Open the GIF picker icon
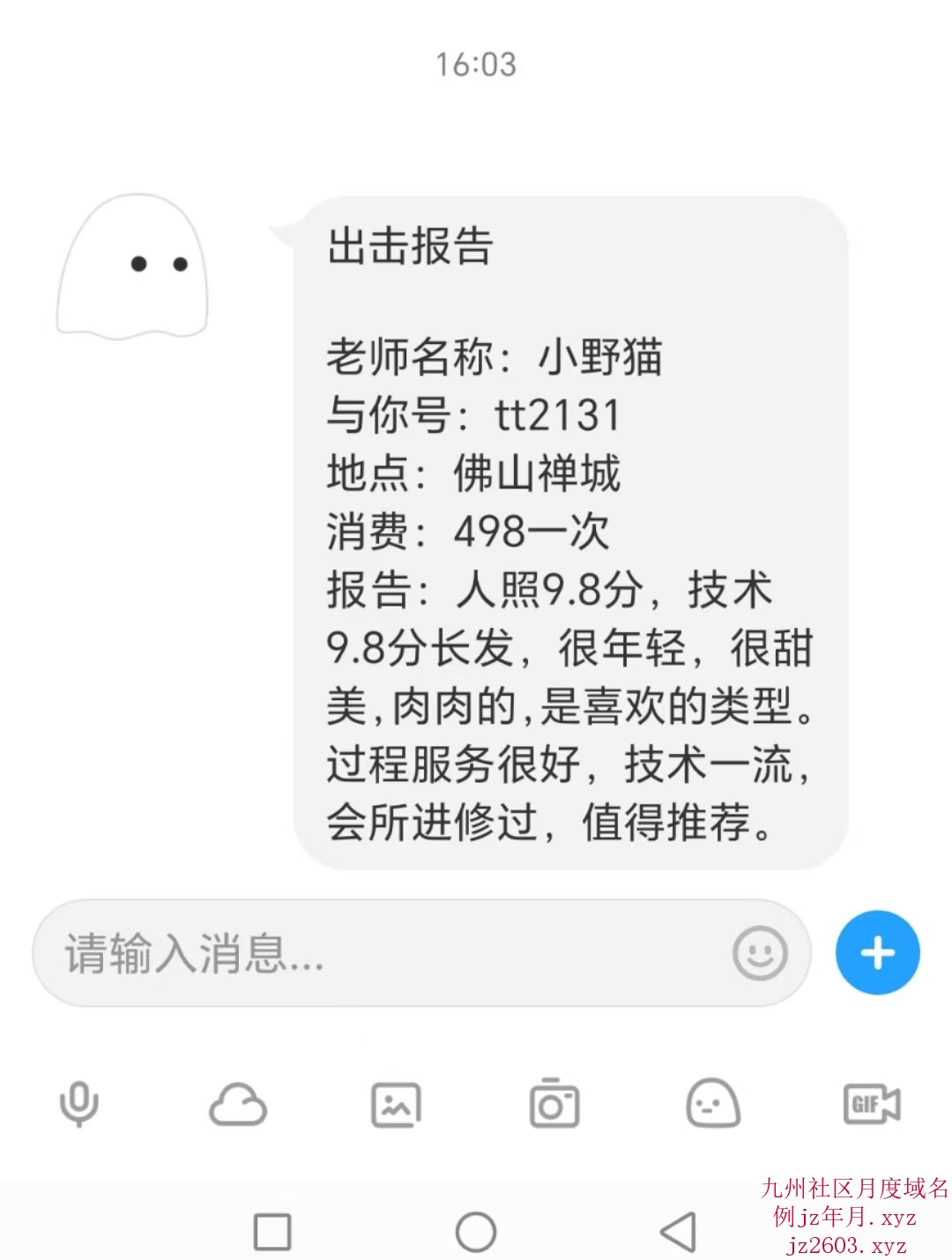The image size is (952, 1260). pos(871,1105)
